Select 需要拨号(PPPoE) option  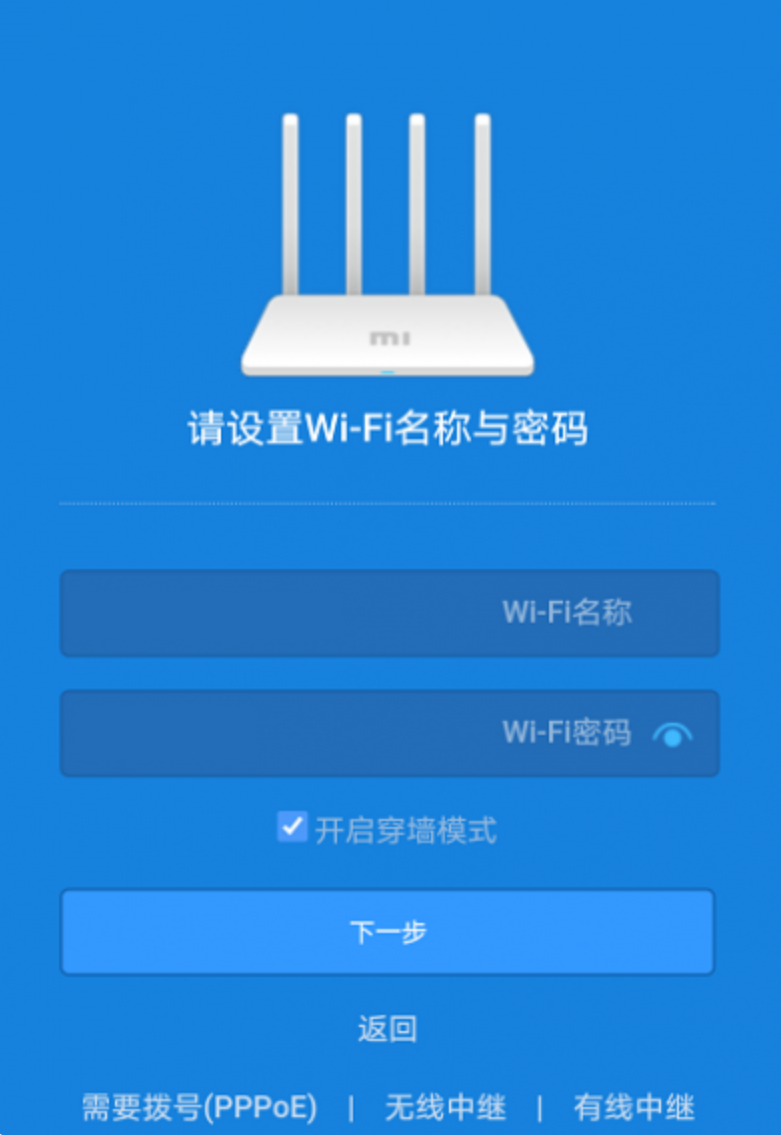[x=199, y=1107]
